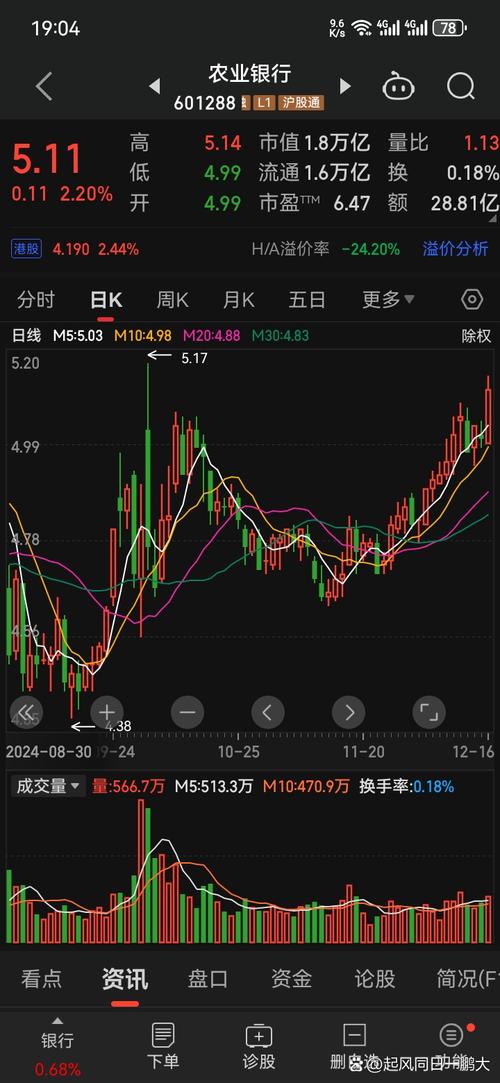500x1083 pixels.
Task: Switch to the 盘口 tab
Action: [x=208, y=979]
